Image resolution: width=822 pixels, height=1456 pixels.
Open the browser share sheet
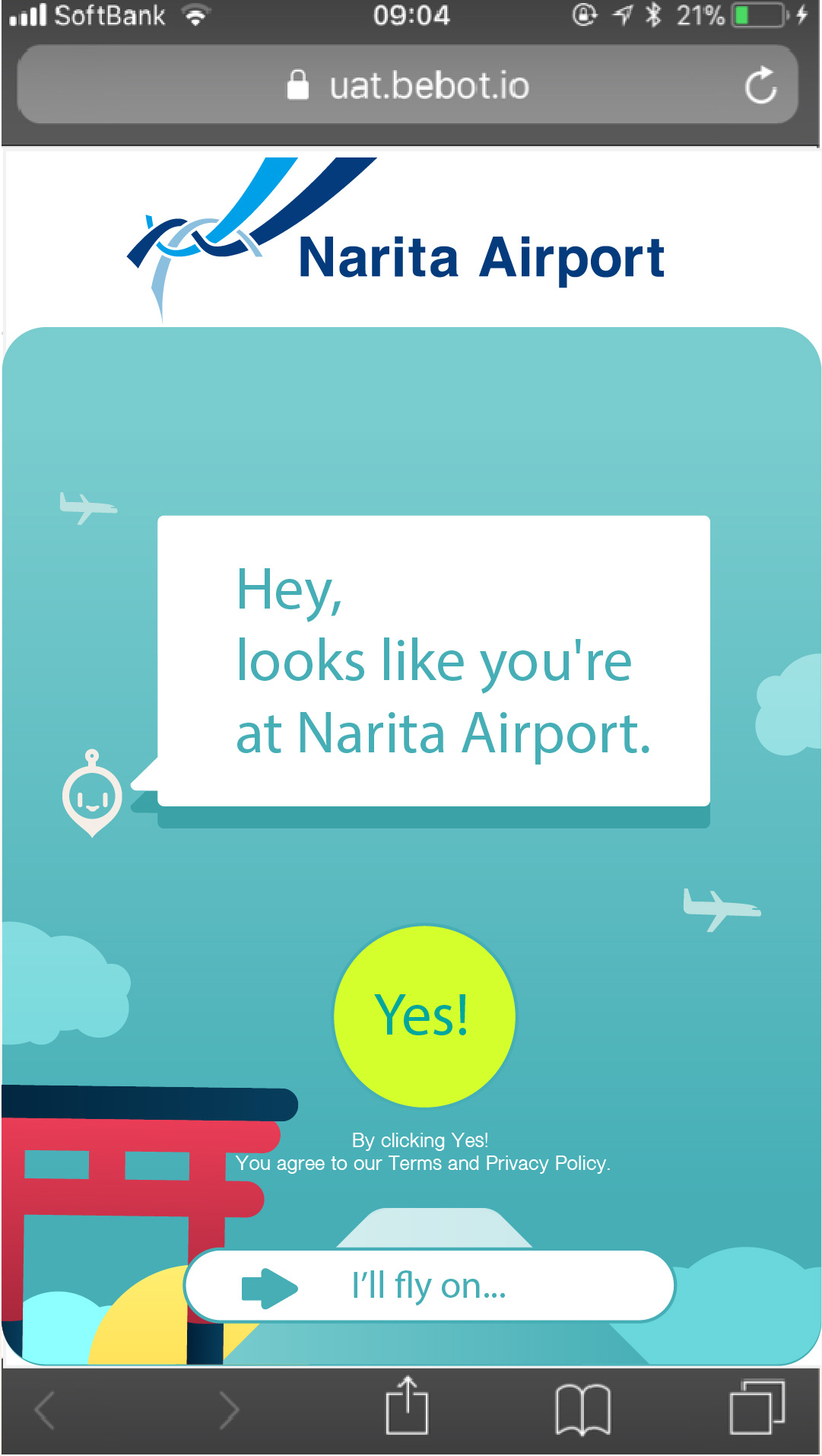point(407,1407)
